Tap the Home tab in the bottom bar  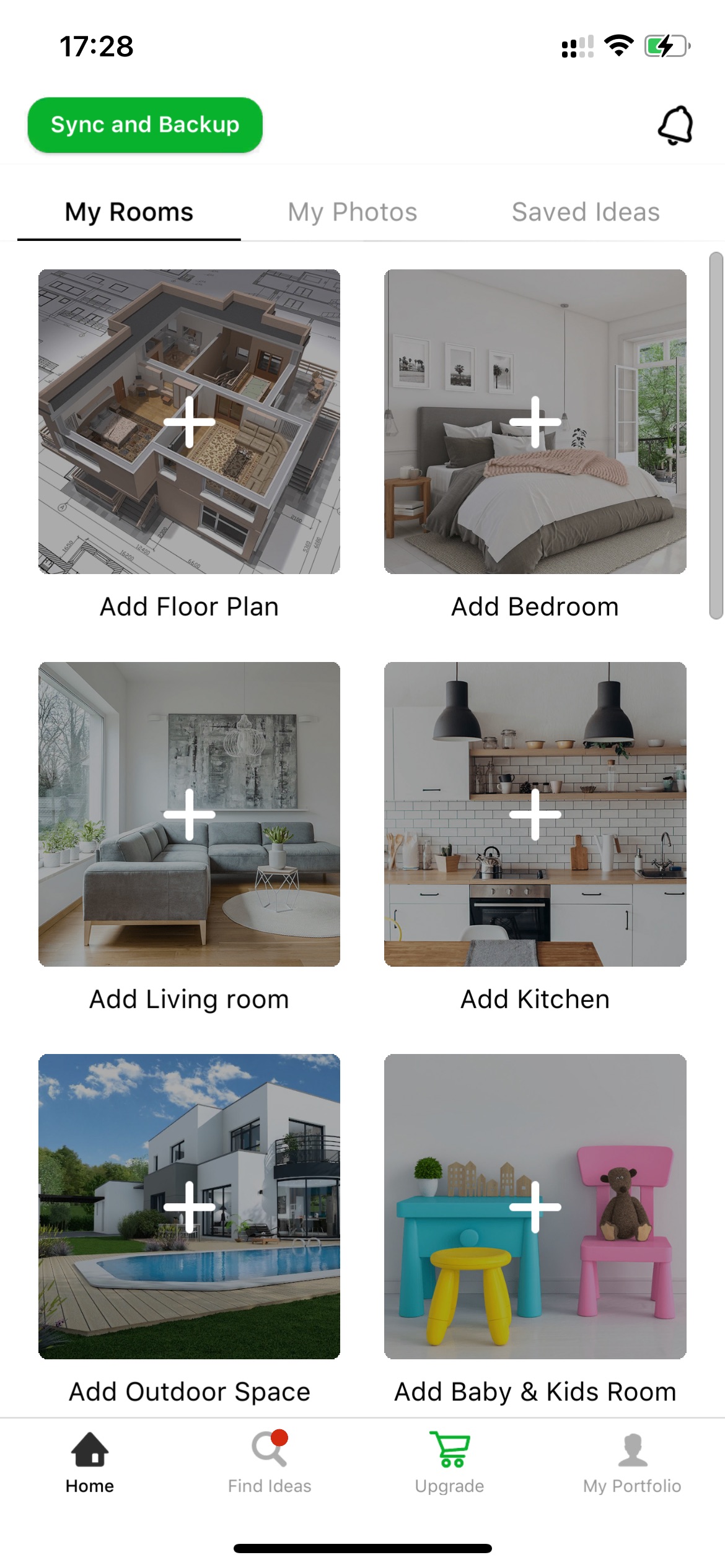click(90, 1463)
